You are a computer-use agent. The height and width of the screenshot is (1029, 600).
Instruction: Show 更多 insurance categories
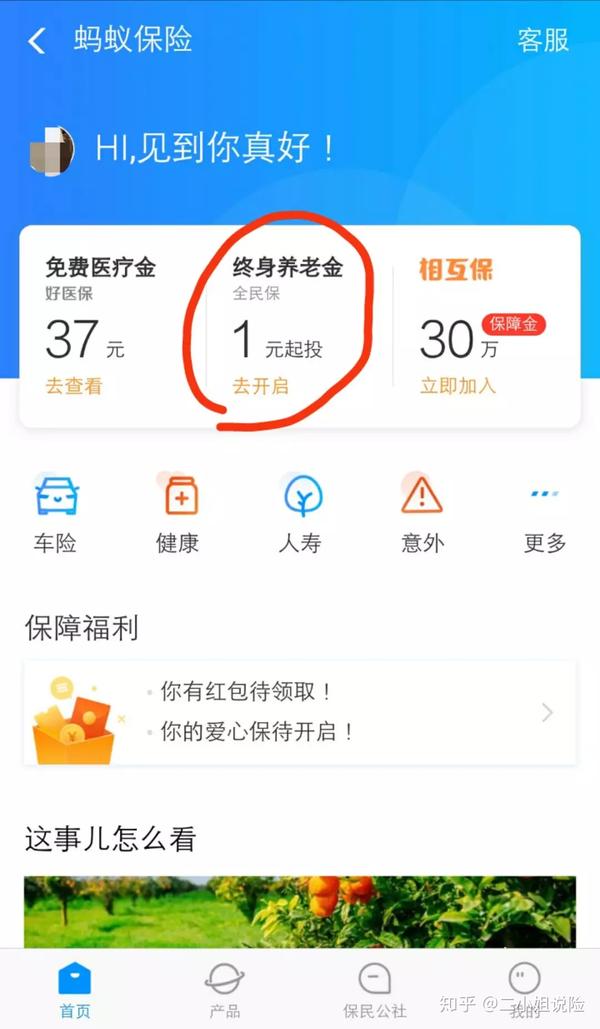(545, 514)
